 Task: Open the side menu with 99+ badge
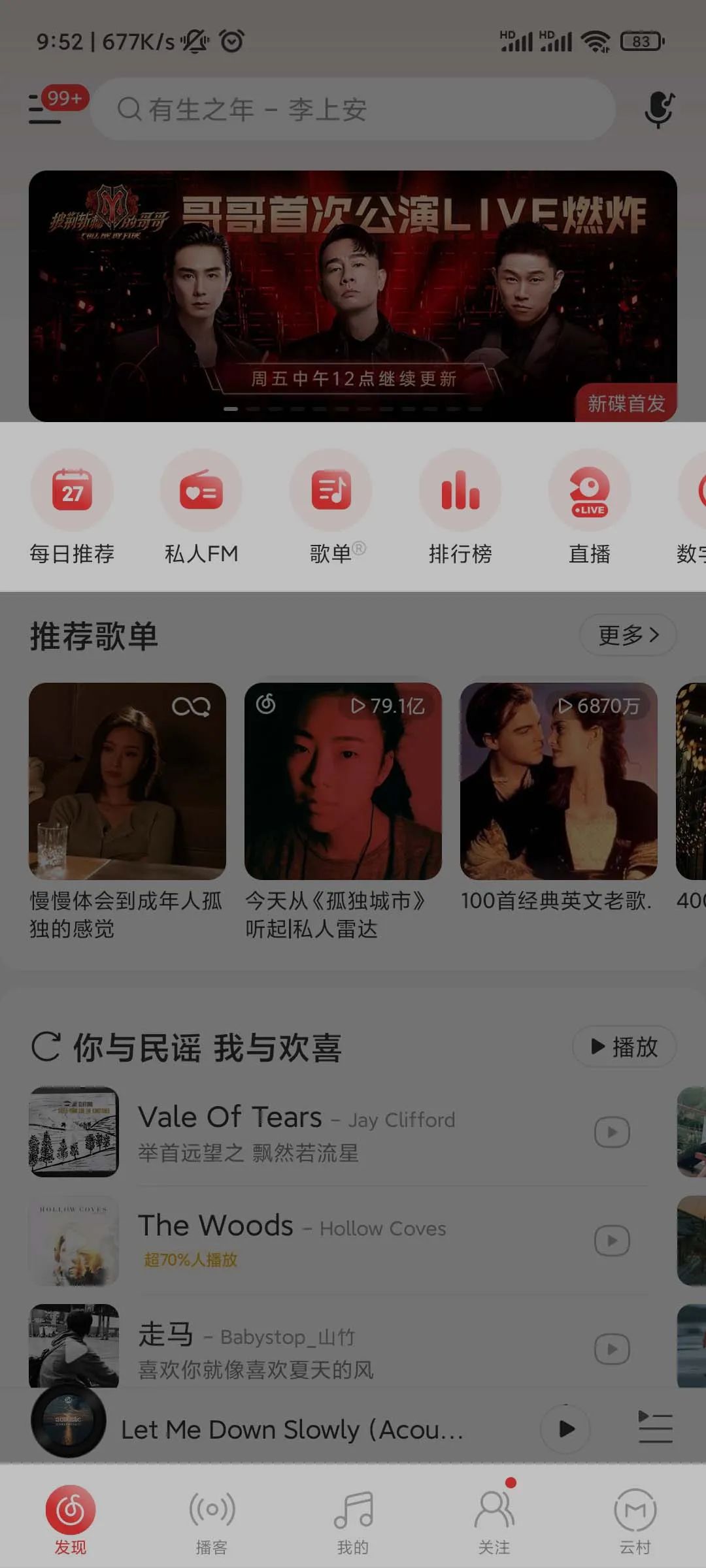(x=46, y=109)
